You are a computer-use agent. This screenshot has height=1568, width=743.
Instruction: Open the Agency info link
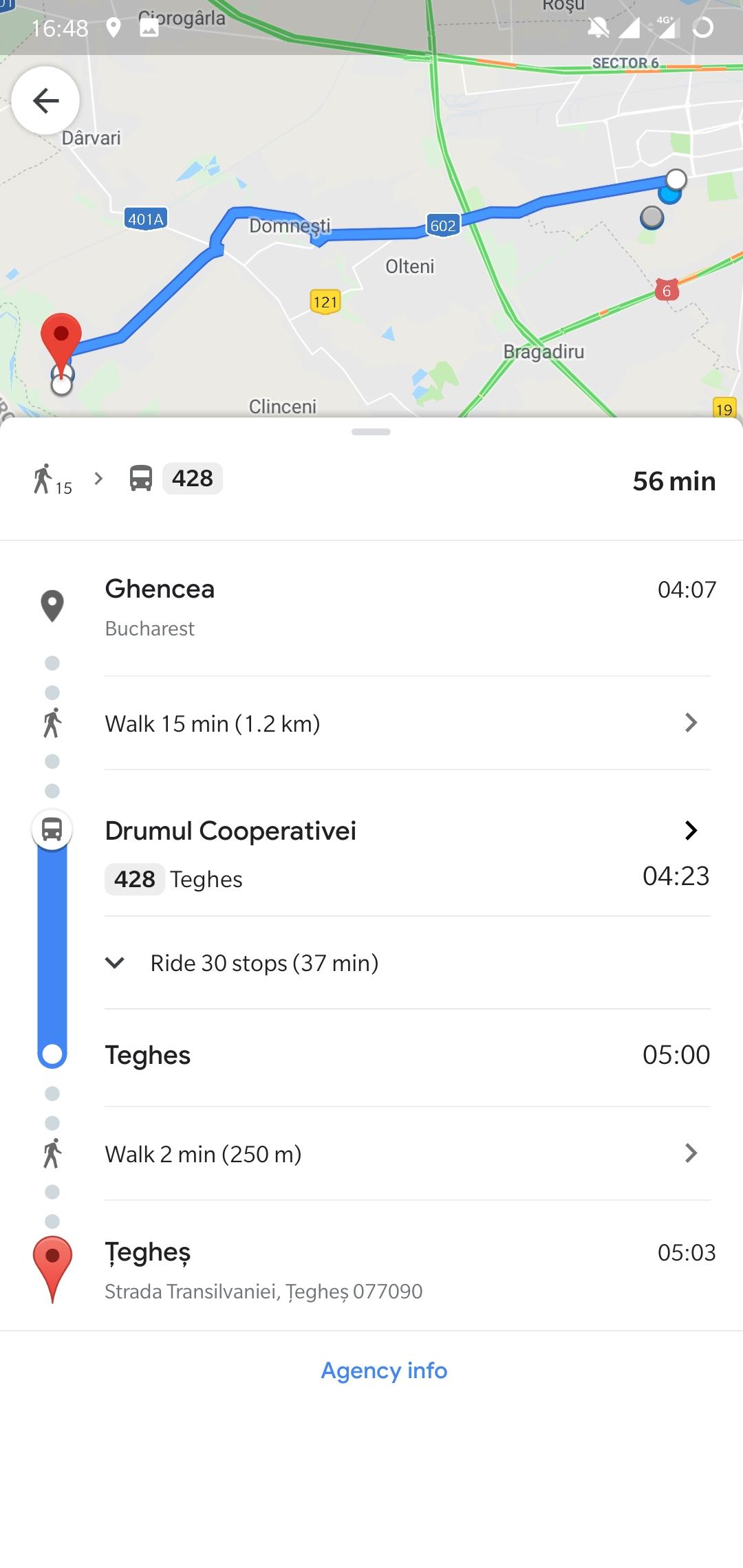click(x=384, y=1370)
